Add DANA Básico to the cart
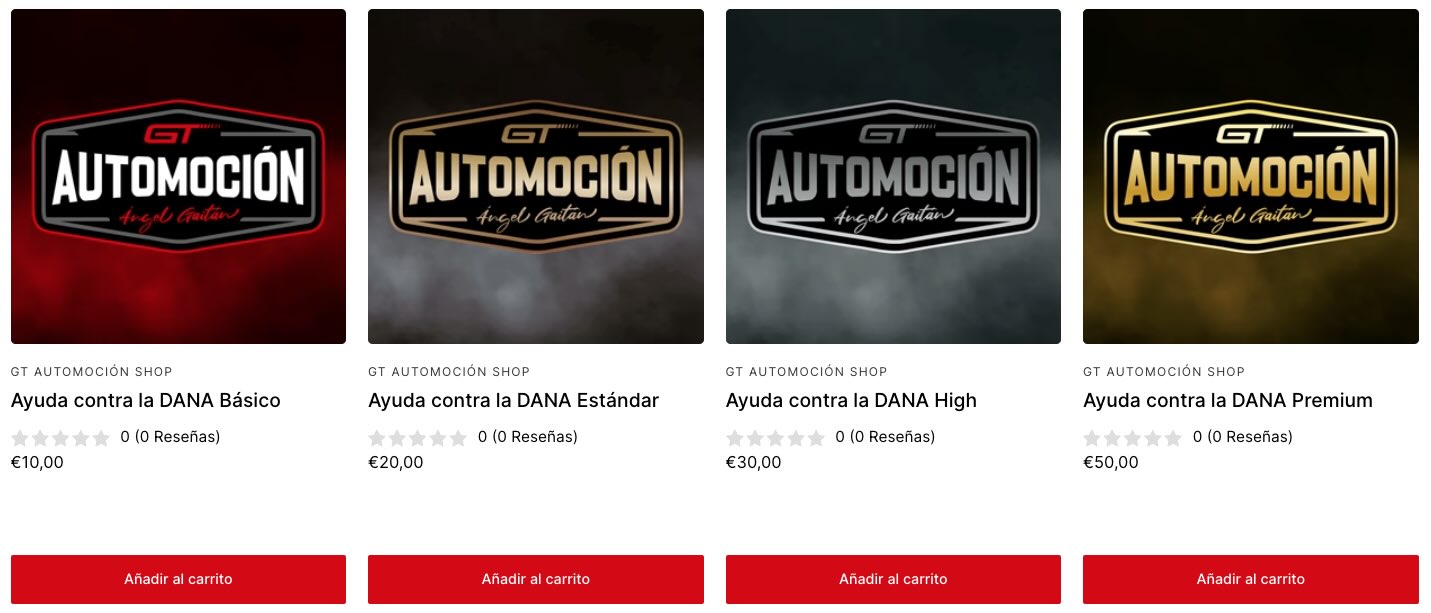The height and width of the screenshot is (613, 1431). tap(178, 579)
